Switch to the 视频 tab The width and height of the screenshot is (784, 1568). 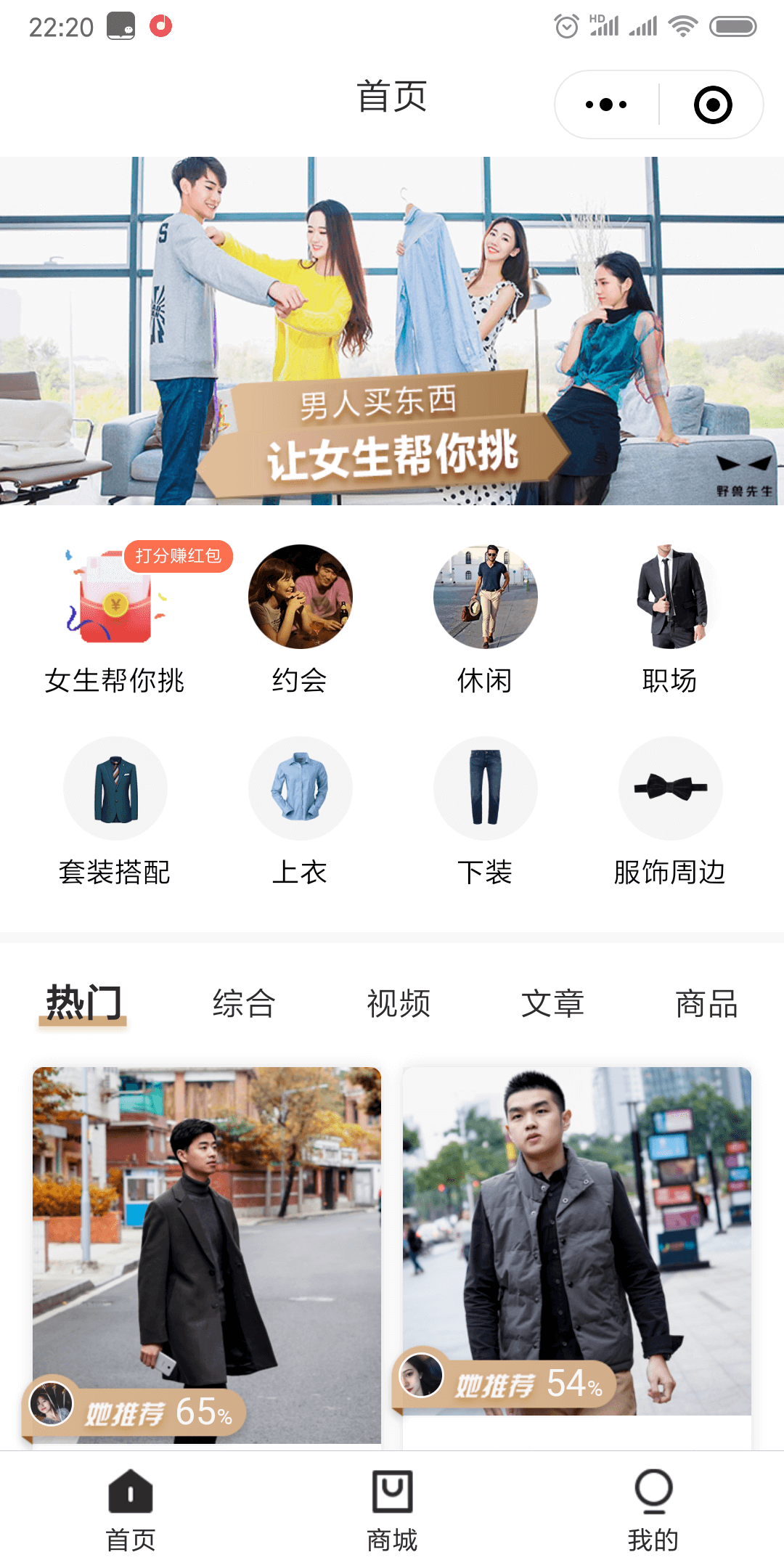tap(399, 1004)
